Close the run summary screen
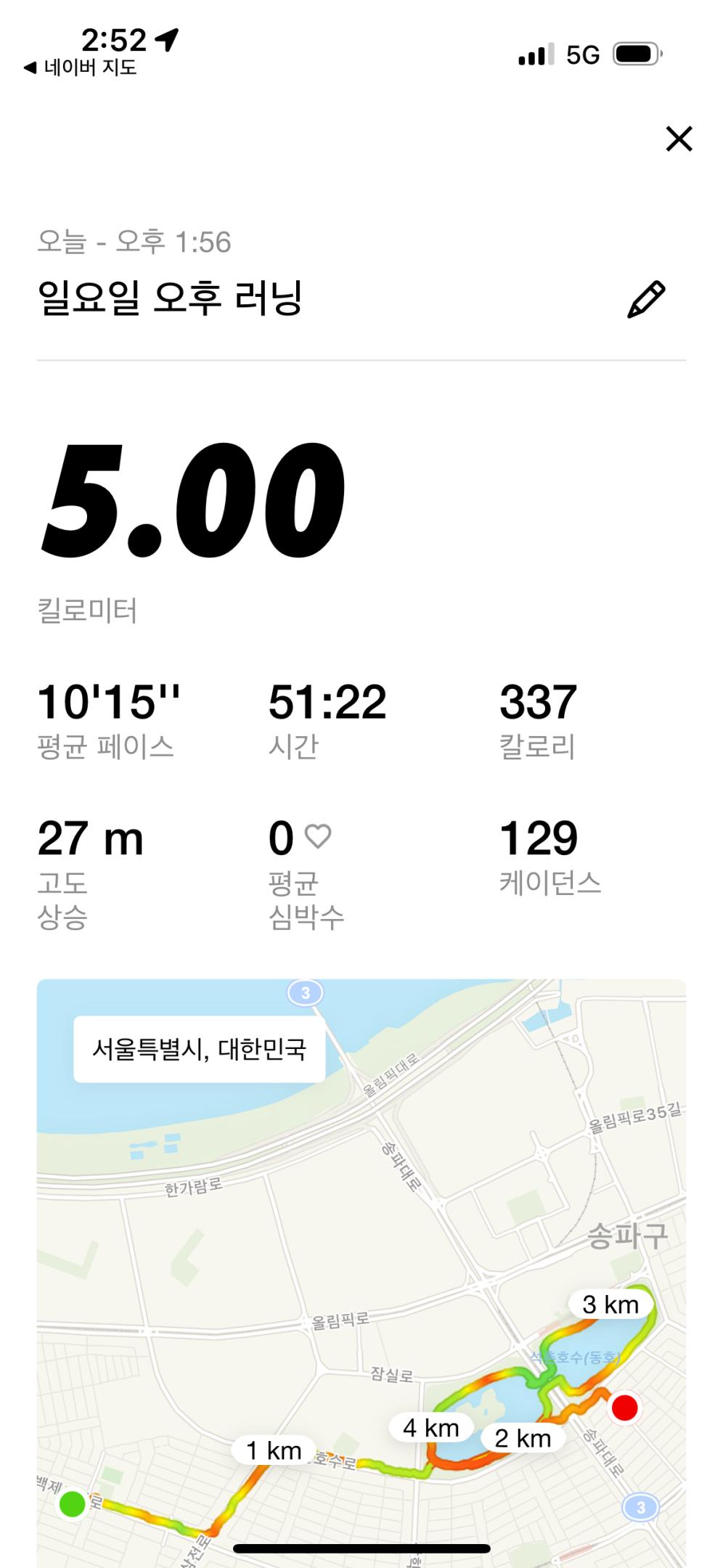This screenshot has height=1568, width=723. (x=679, y=139)
